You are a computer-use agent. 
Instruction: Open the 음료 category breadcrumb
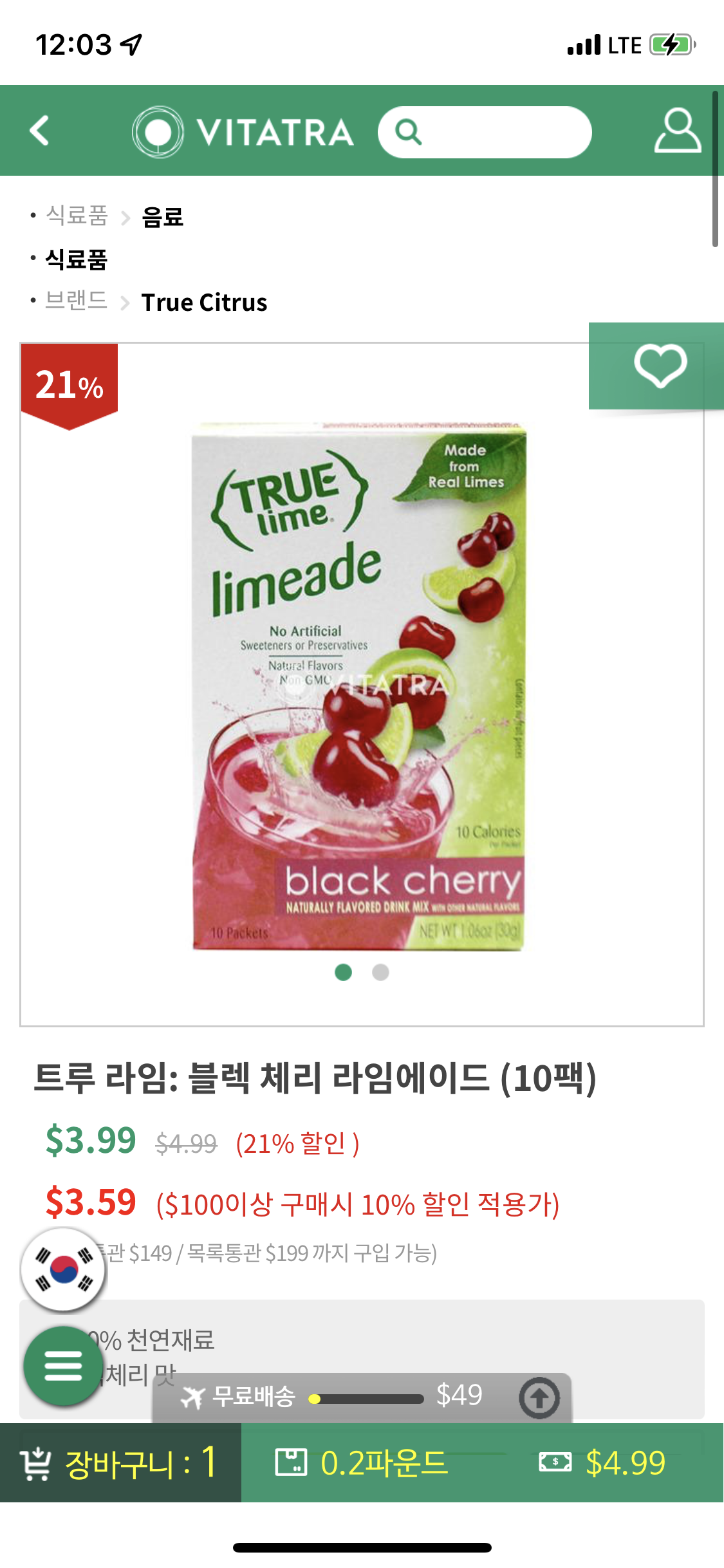coord(162,216)
